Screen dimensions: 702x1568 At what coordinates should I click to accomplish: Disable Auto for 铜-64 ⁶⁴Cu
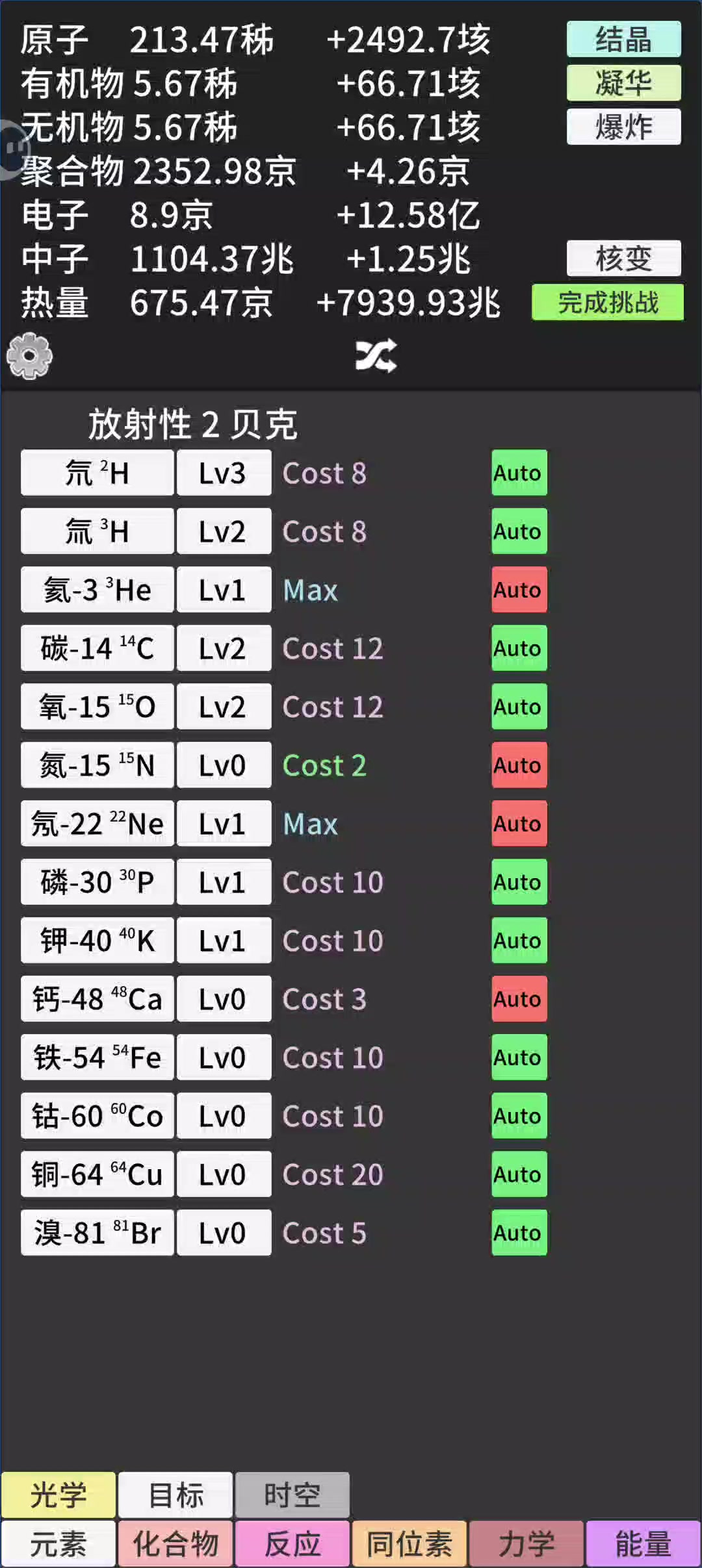519,1174
